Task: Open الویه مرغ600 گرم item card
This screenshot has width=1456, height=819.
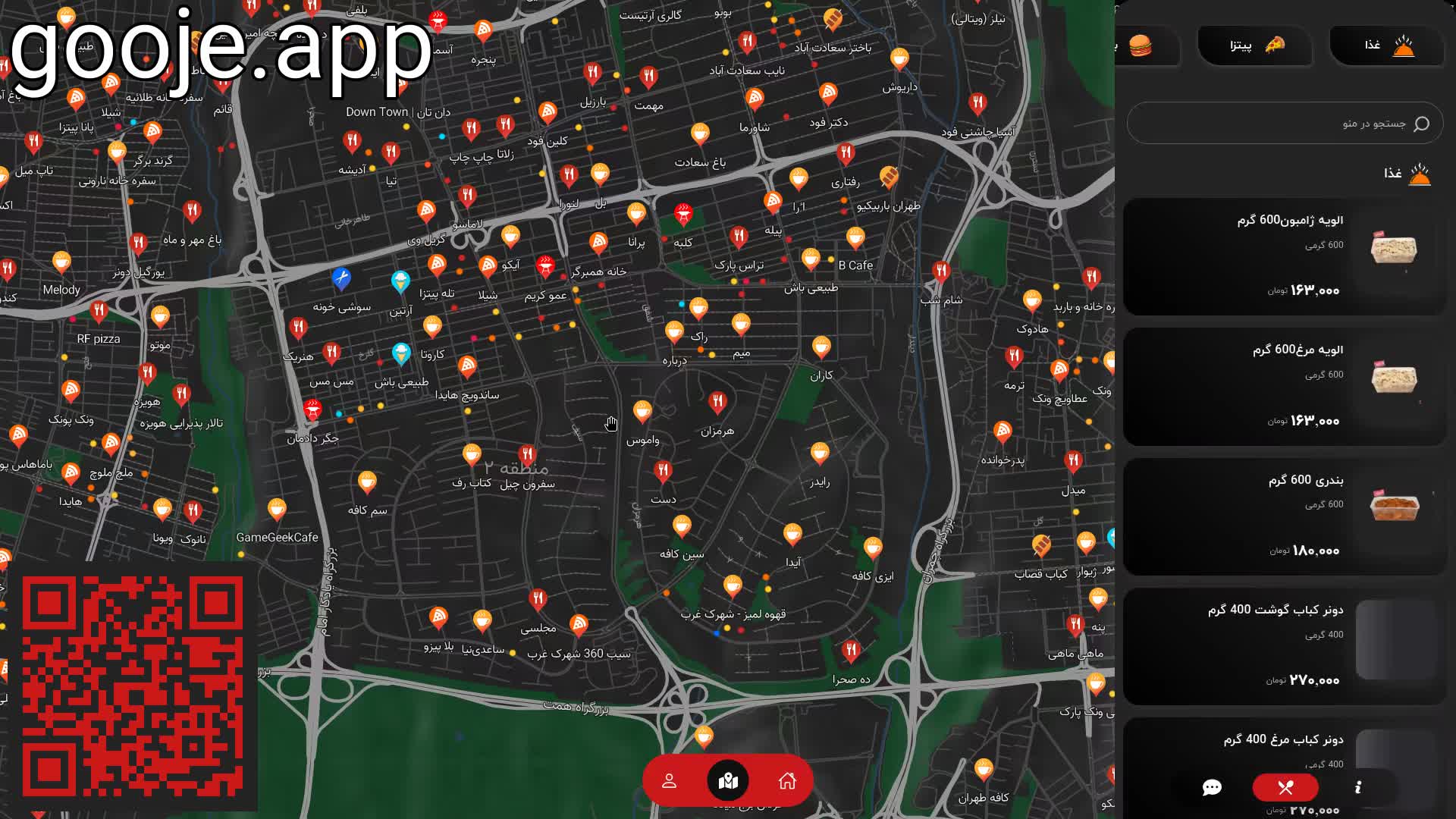Action: 1285,387
